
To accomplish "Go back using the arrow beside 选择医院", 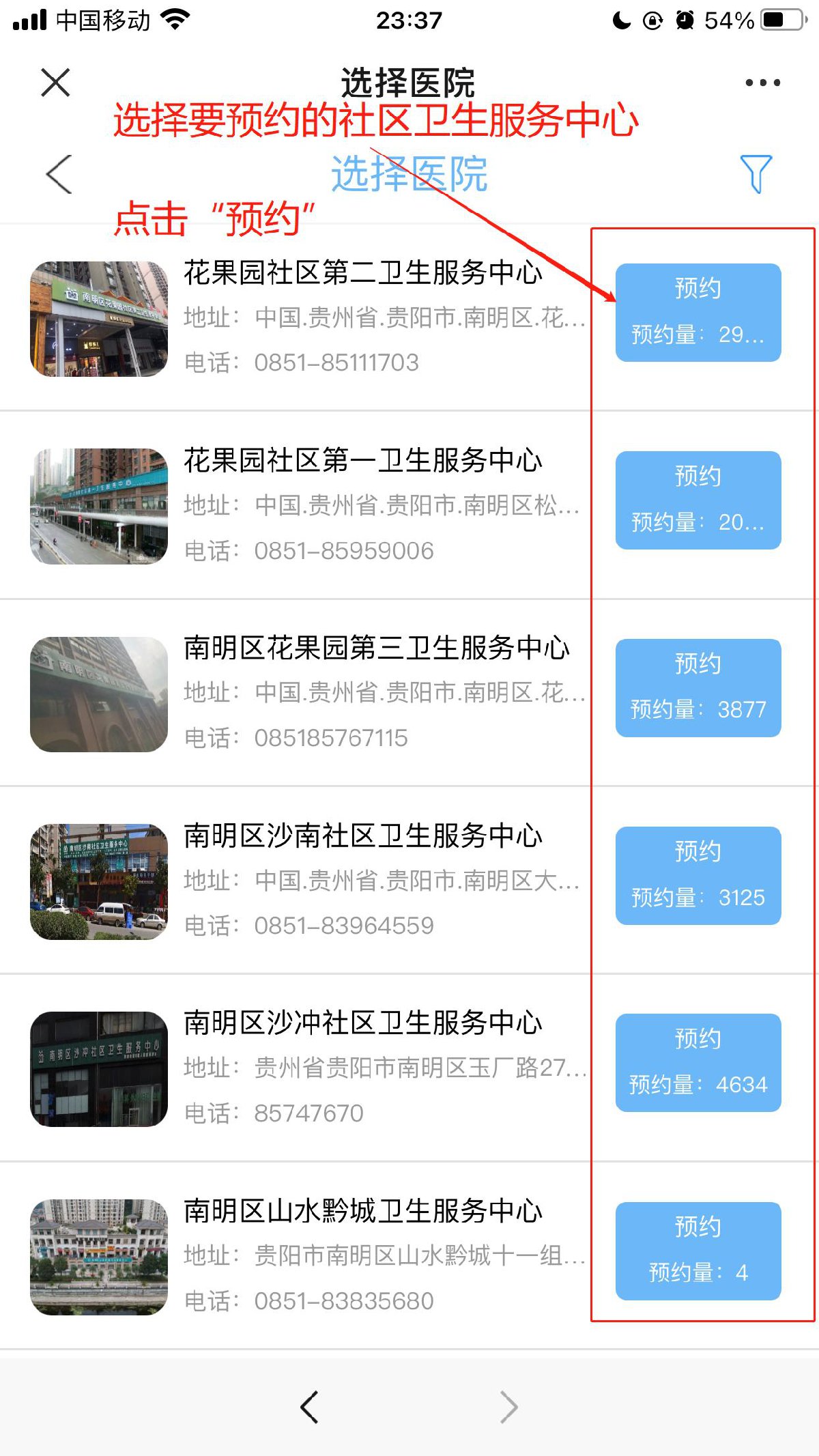I will pyautogui.click(x=59, y=174).
